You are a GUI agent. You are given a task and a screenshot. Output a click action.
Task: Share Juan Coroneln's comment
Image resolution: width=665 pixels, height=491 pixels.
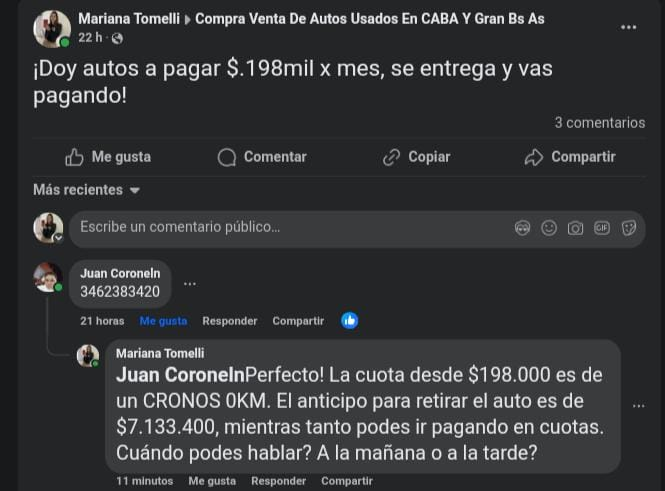click(x=298, y=321)
